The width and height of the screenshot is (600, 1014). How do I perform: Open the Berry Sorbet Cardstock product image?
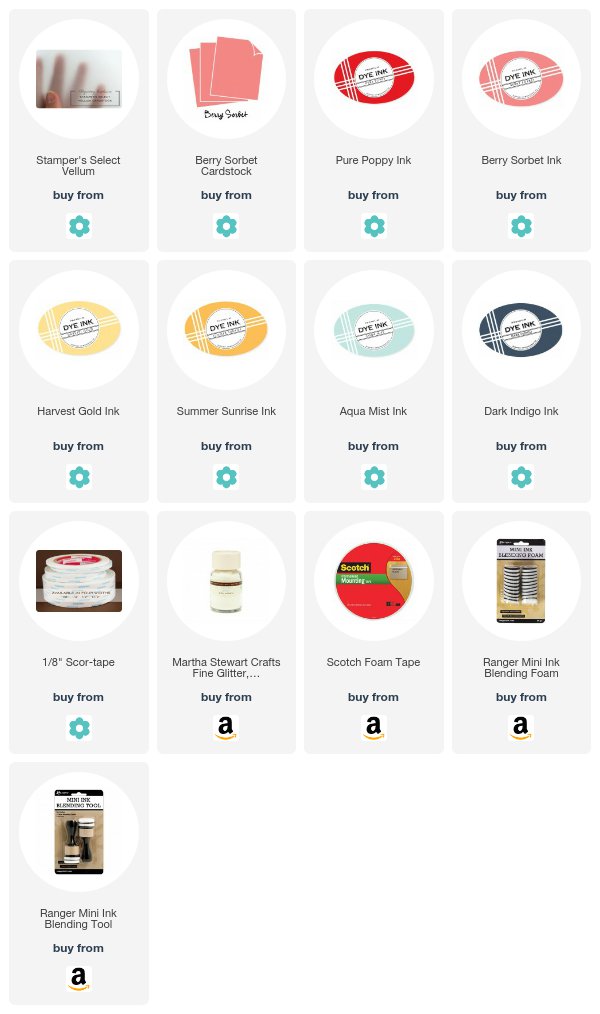click(x=226, y=79)
